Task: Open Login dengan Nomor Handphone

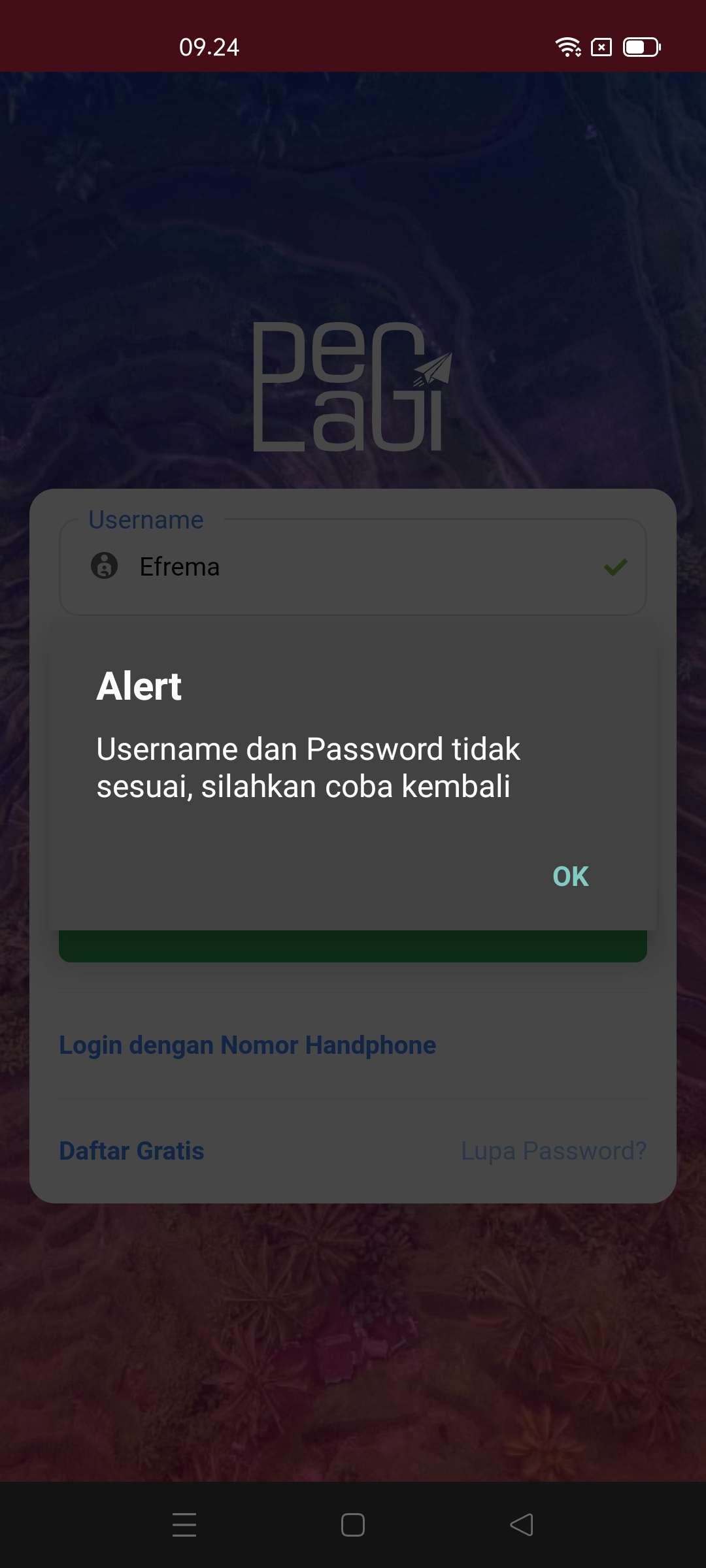Action: coord(247,1045)
